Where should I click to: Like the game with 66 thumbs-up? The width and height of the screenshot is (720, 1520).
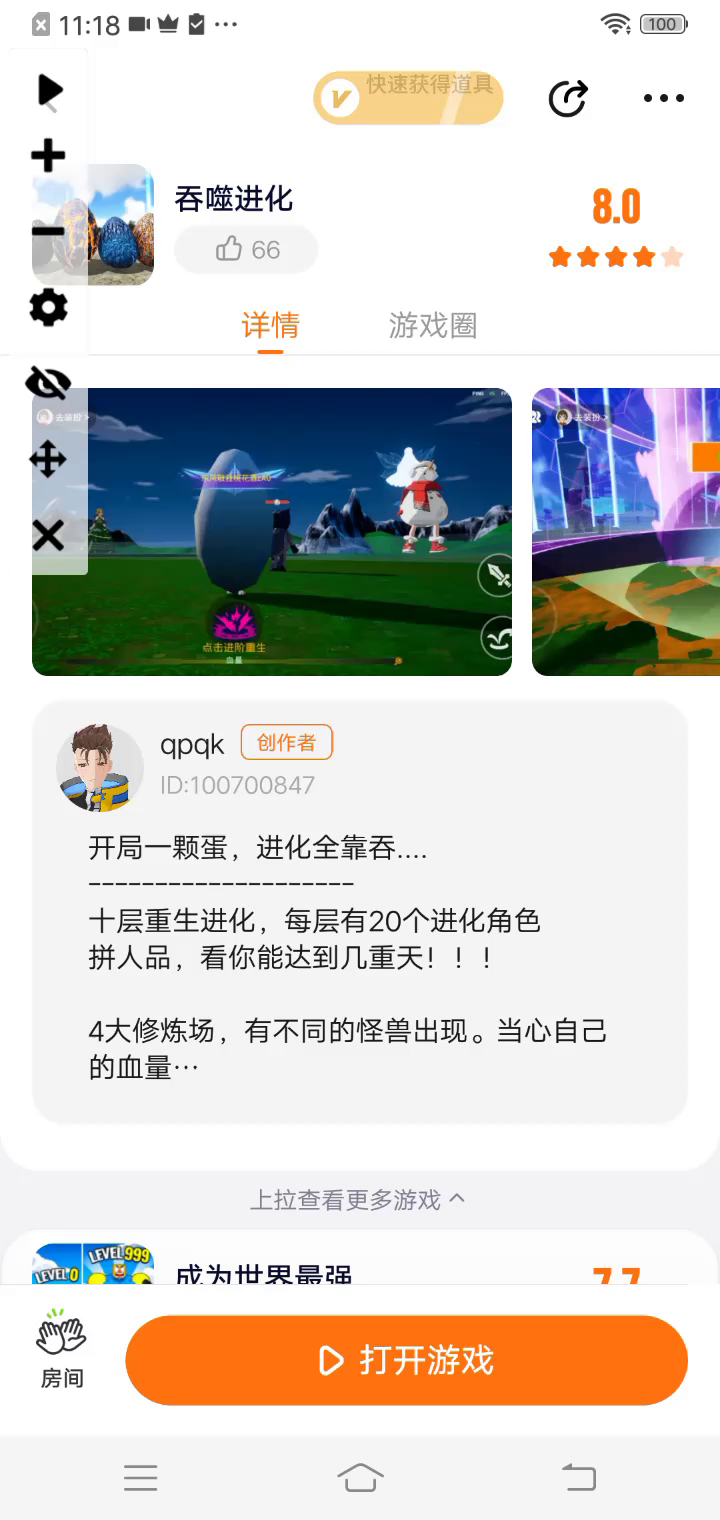pyautogui.click(x=246, y=249)
